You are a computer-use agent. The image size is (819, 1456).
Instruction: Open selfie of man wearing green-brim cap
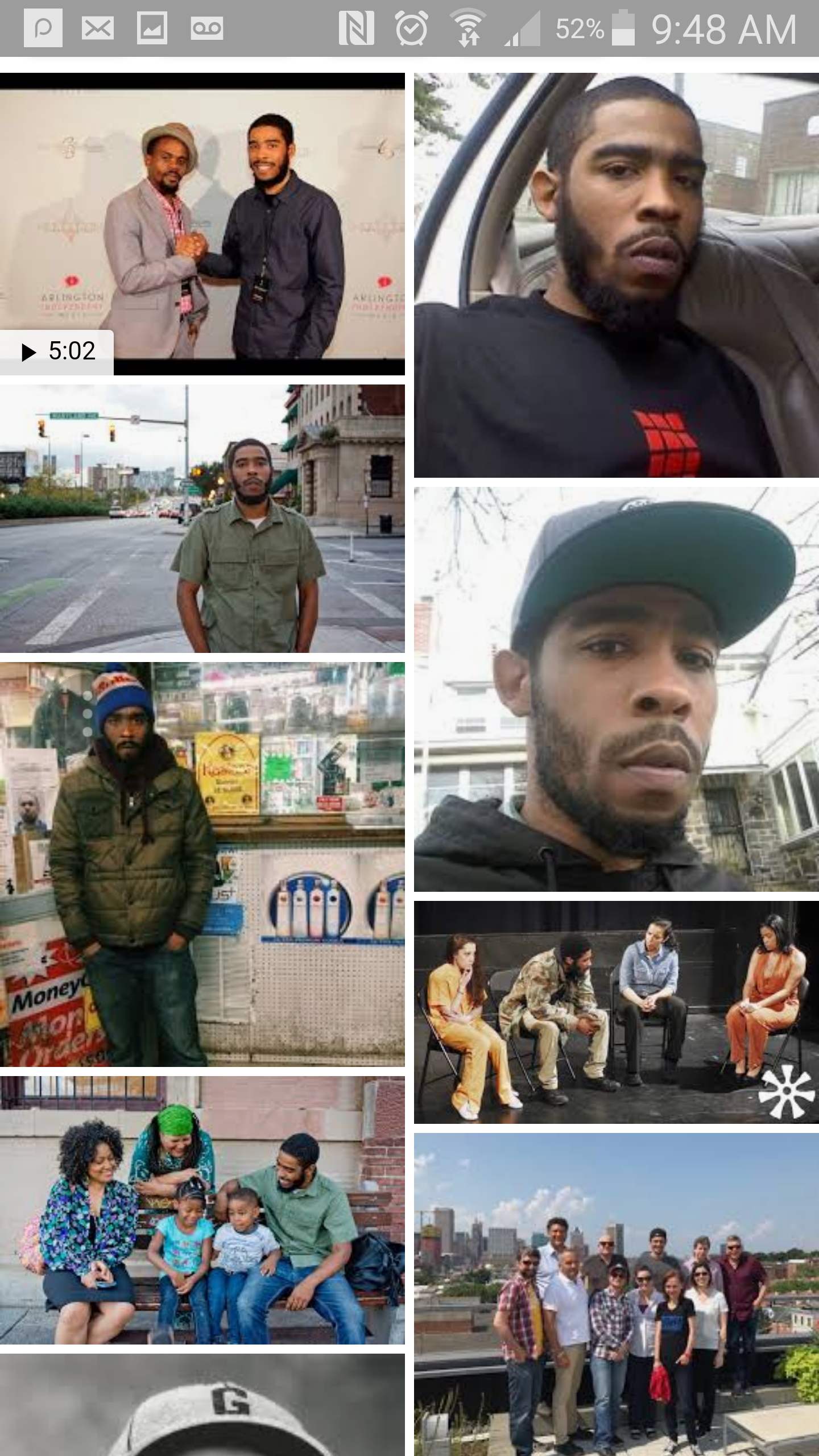(616, 689)
